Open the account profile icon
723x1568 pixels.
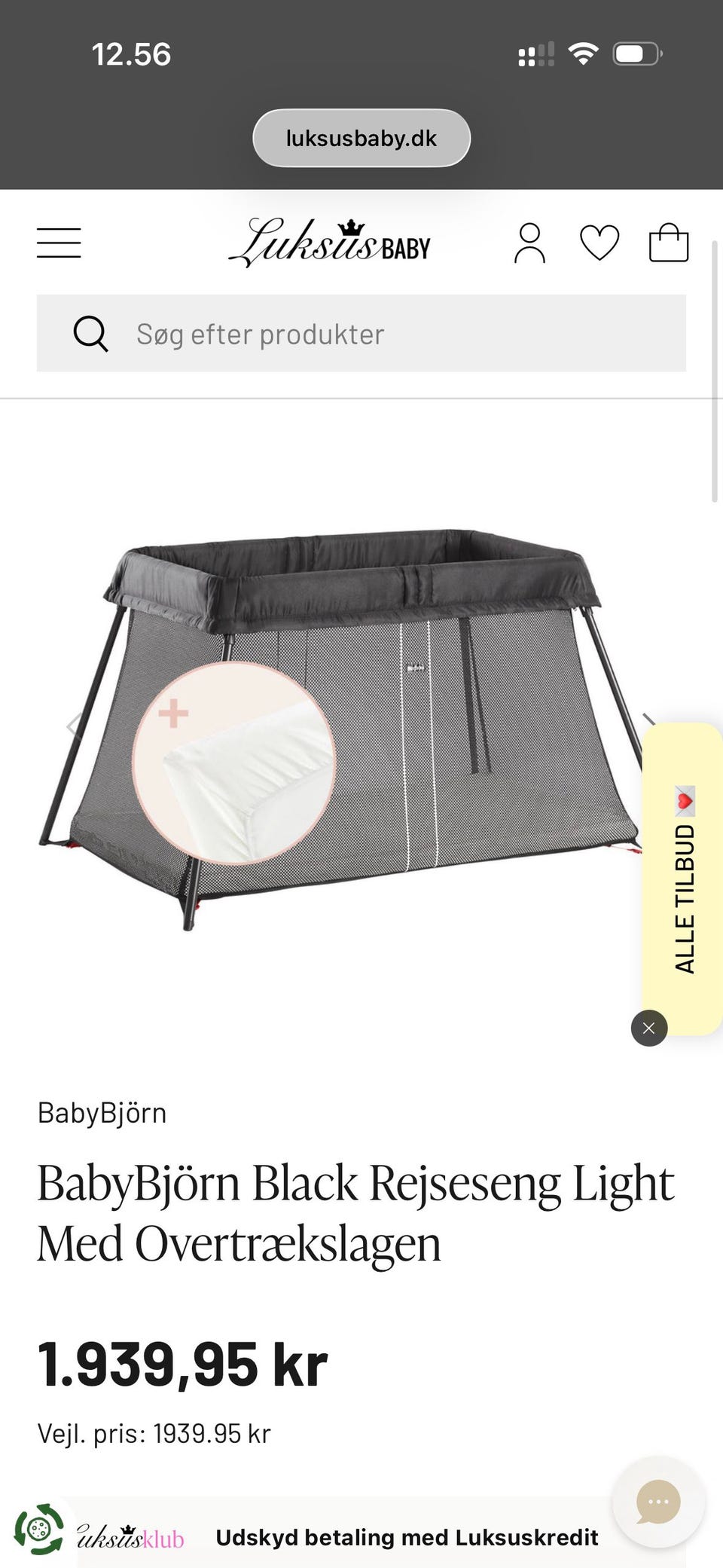pyautogui.click(x=529, y=243)
